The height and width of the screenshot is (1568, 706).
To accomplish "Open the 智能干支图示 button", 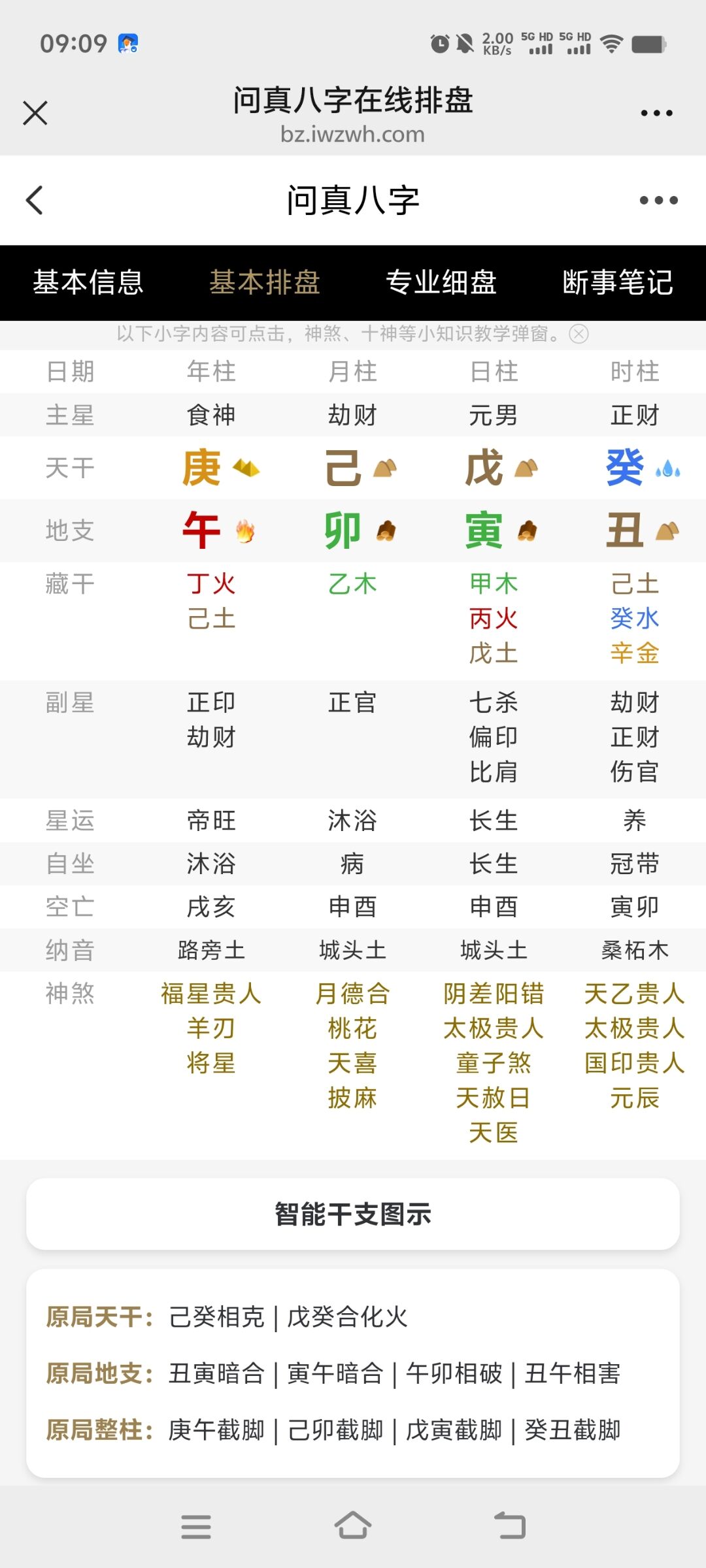I will [x=353, y=1214].
